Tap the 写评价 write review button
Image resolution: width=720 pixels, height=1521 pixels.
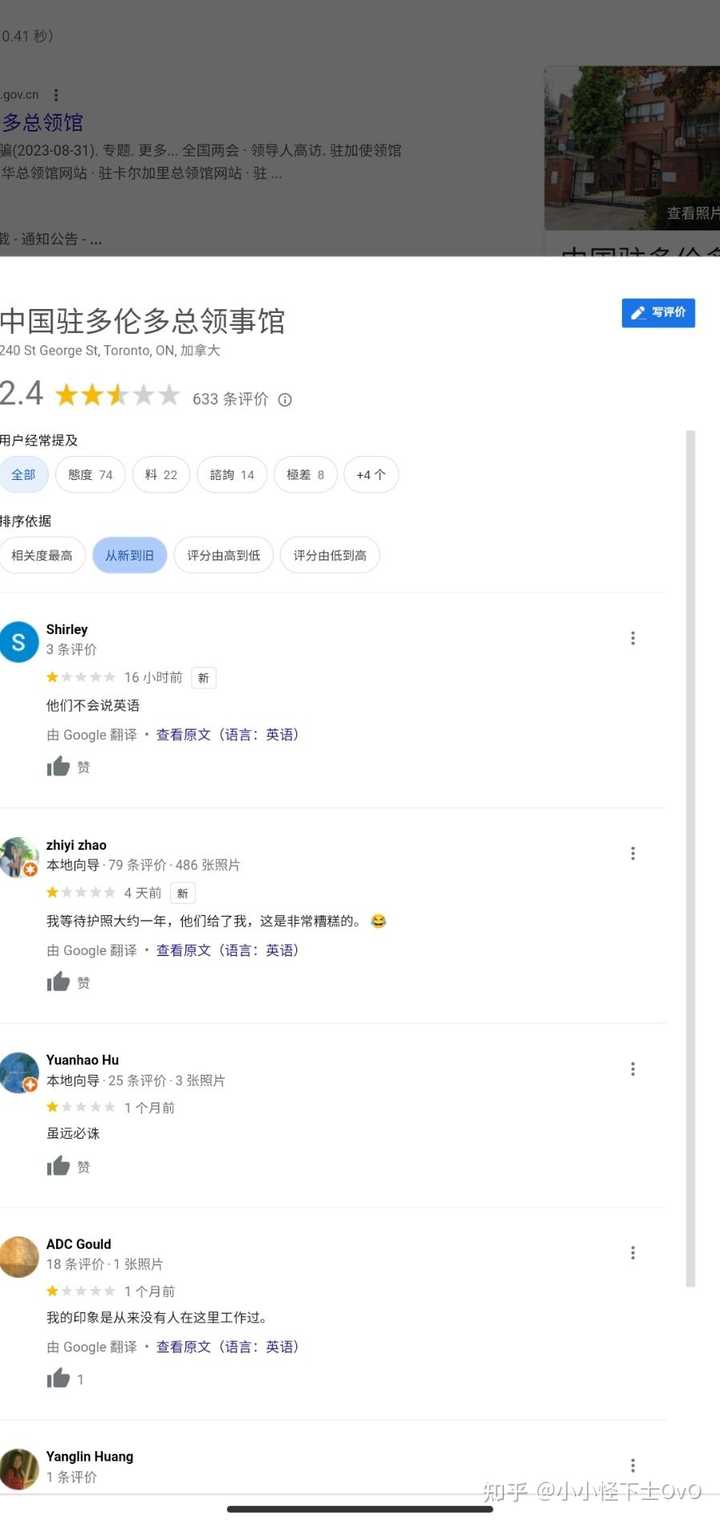(658, 313)
